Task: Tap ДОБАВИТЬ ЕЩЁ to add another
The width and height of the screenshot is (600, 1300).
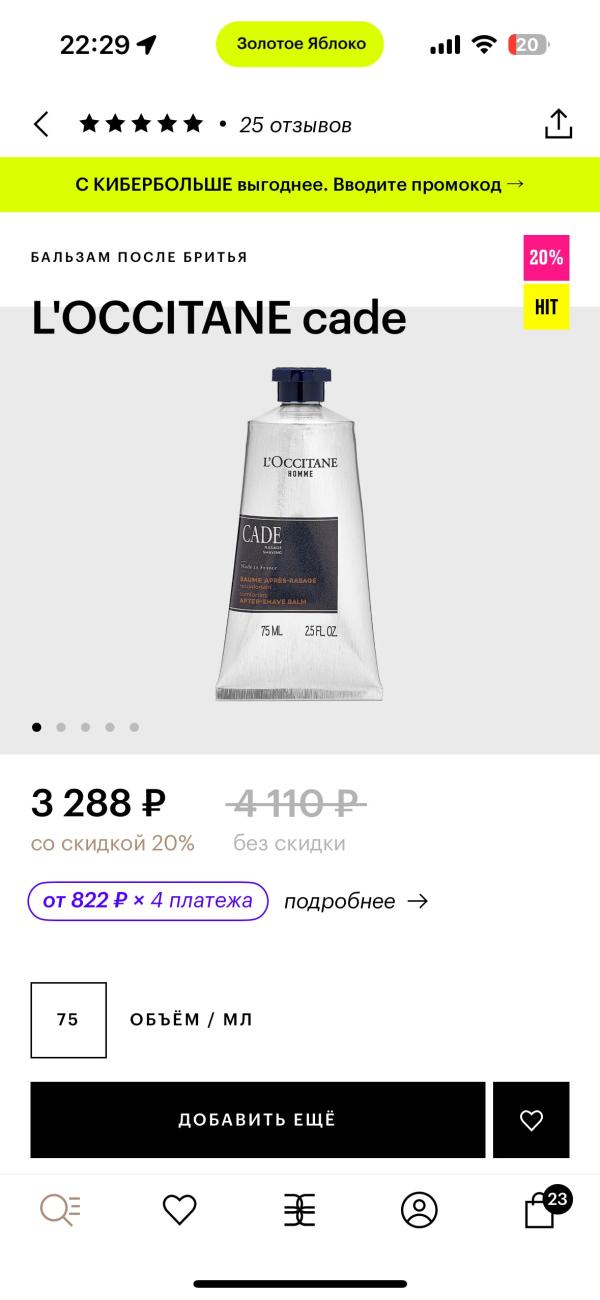Action: pyautogui.click(x=257, y=1120)
